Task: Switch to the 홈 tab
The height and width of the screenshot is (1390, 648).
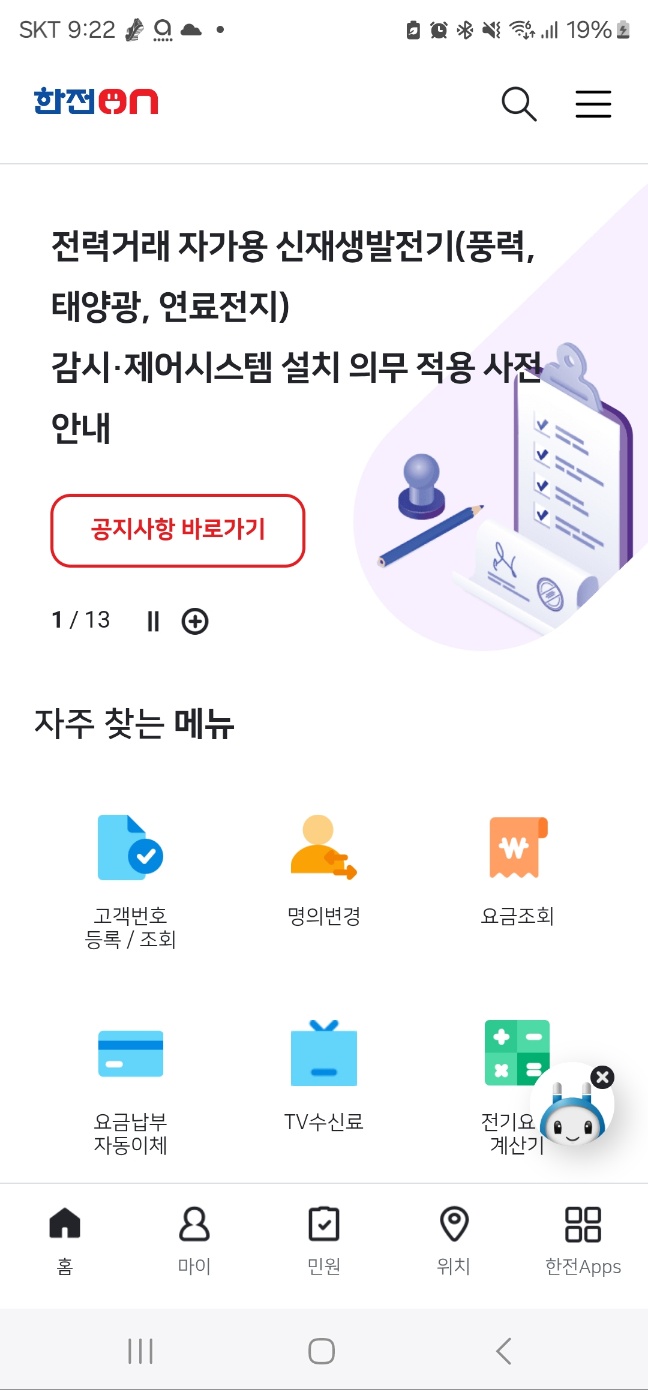Action: 65,1241
